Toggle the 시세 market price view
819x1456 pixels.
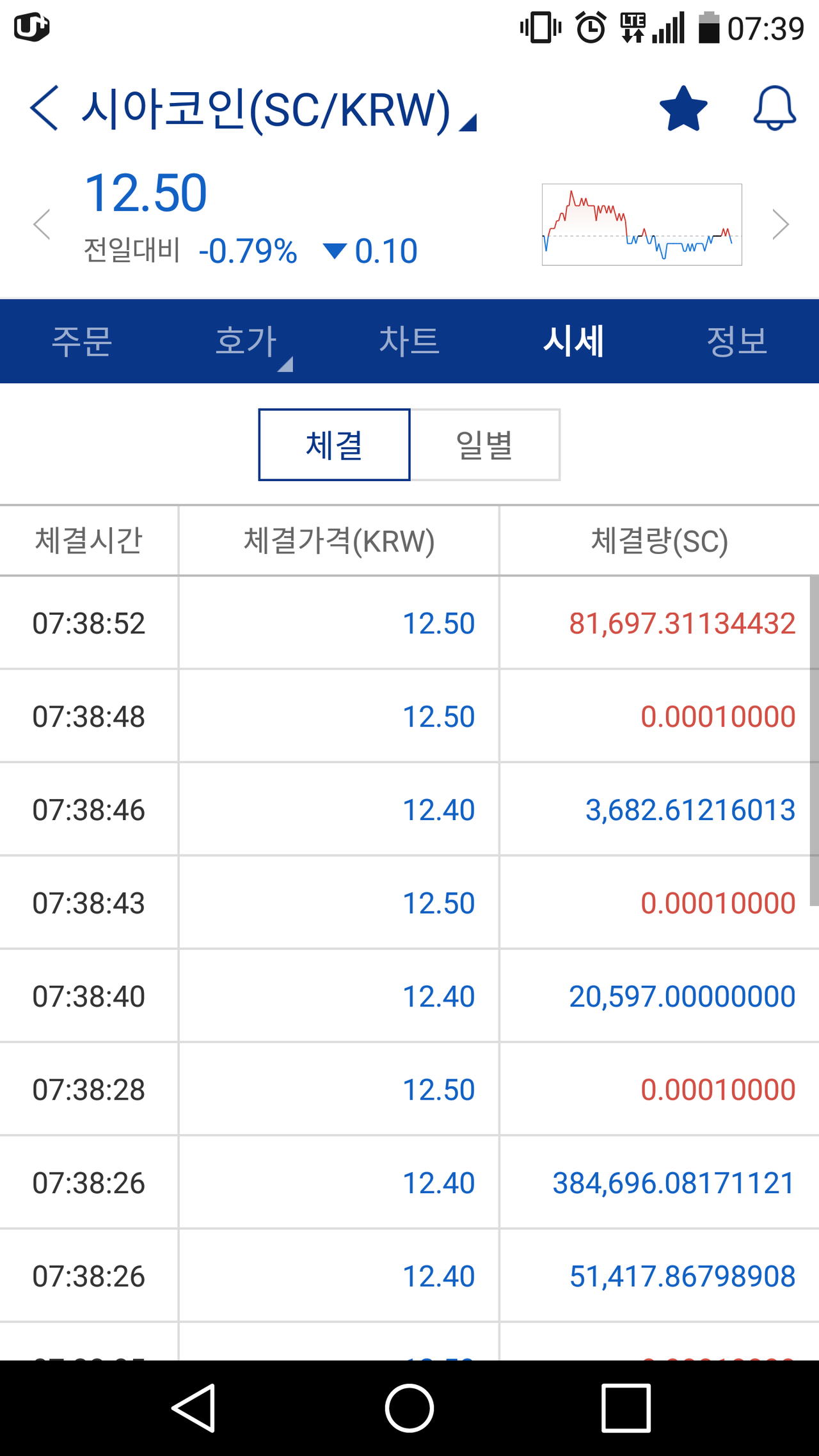click(x=574, y=341)
